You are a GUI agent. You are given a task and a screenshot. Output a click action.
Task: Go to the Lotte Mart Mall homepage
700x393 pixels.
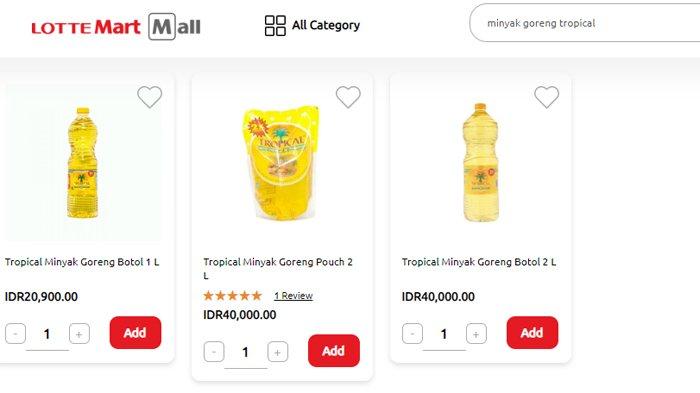(x=116, y=27)
